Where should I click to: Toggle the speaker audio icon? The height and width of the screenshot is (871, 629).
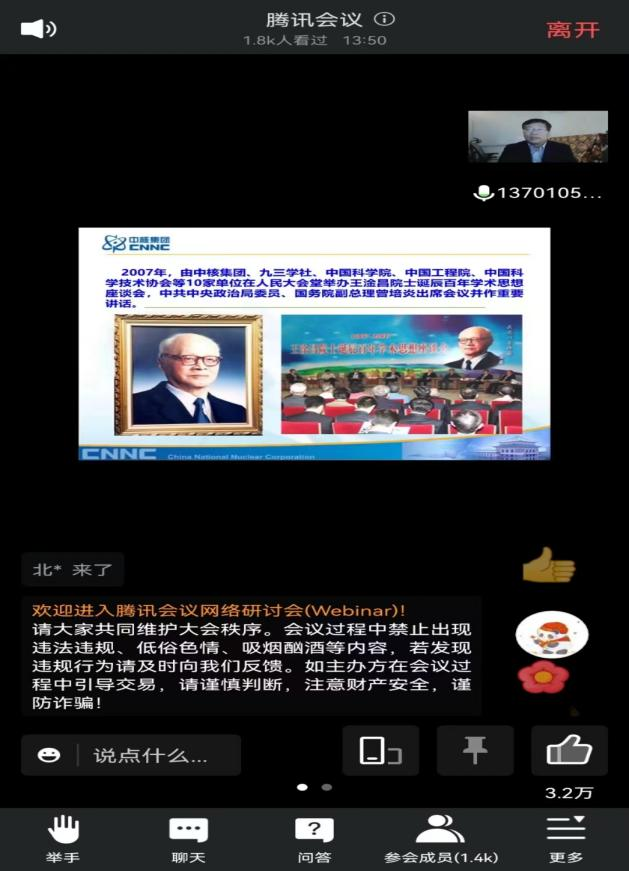pyautogui.click(x=38, y=29)
